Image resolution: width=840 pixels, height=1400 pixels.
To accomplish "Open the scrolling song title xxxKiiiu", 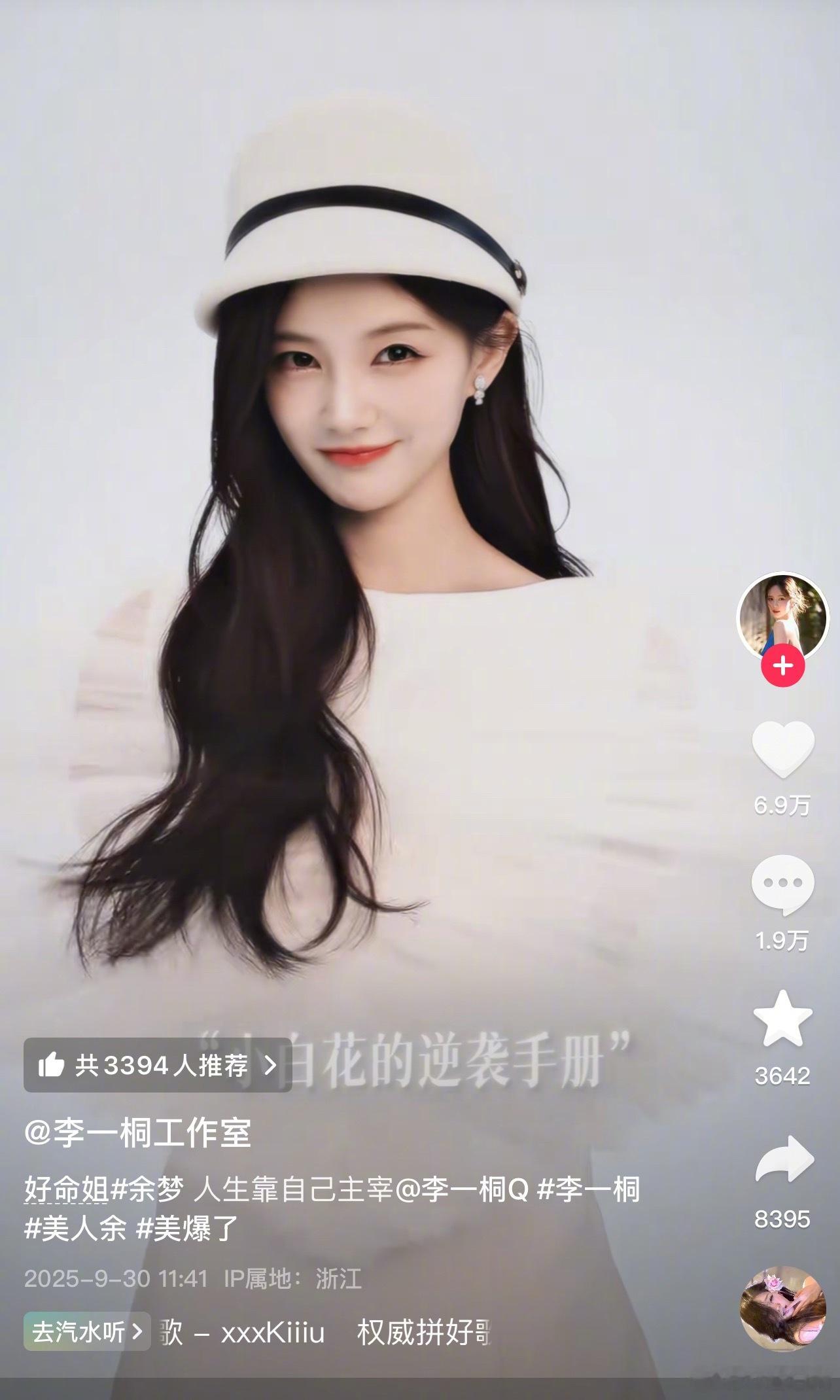I will (273, 1332).
